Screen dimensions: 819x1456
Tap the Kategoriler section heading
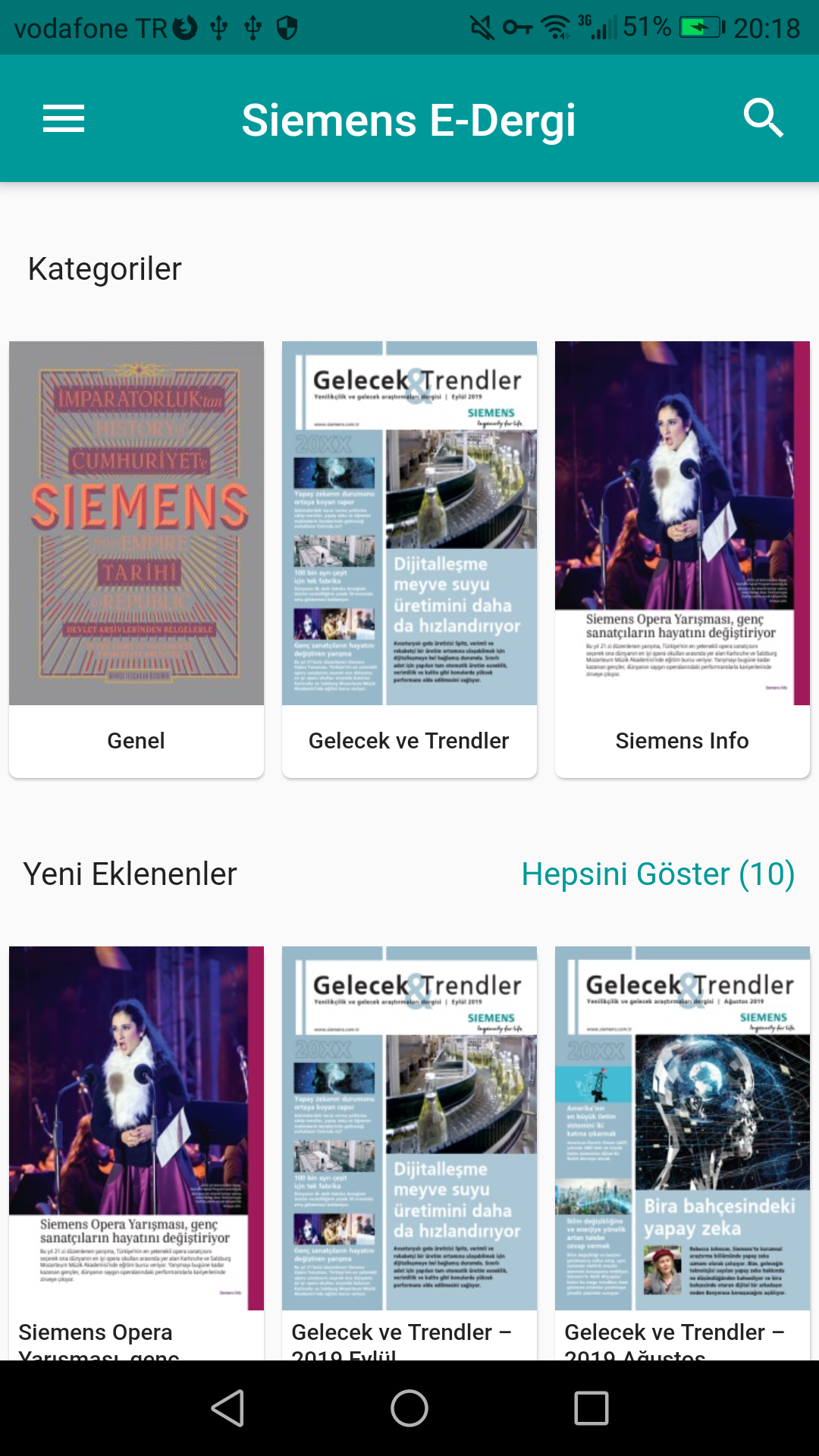tap(104, 267)
